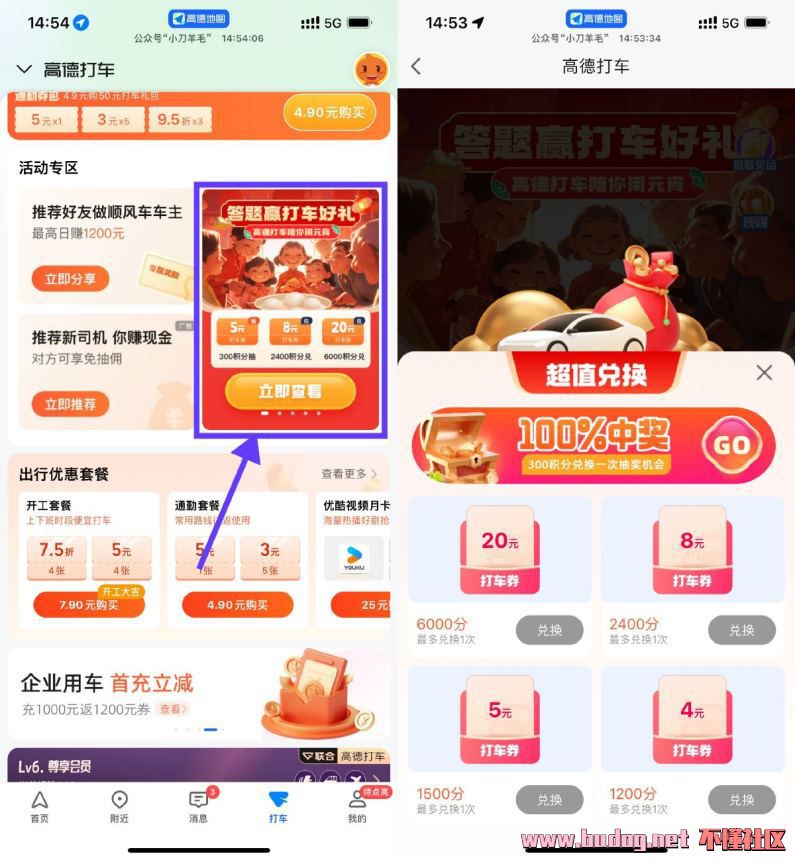The height and width of the screenshot is (860, 795).
Task: Switch to the 附近 tab
Action: [119, 806]
